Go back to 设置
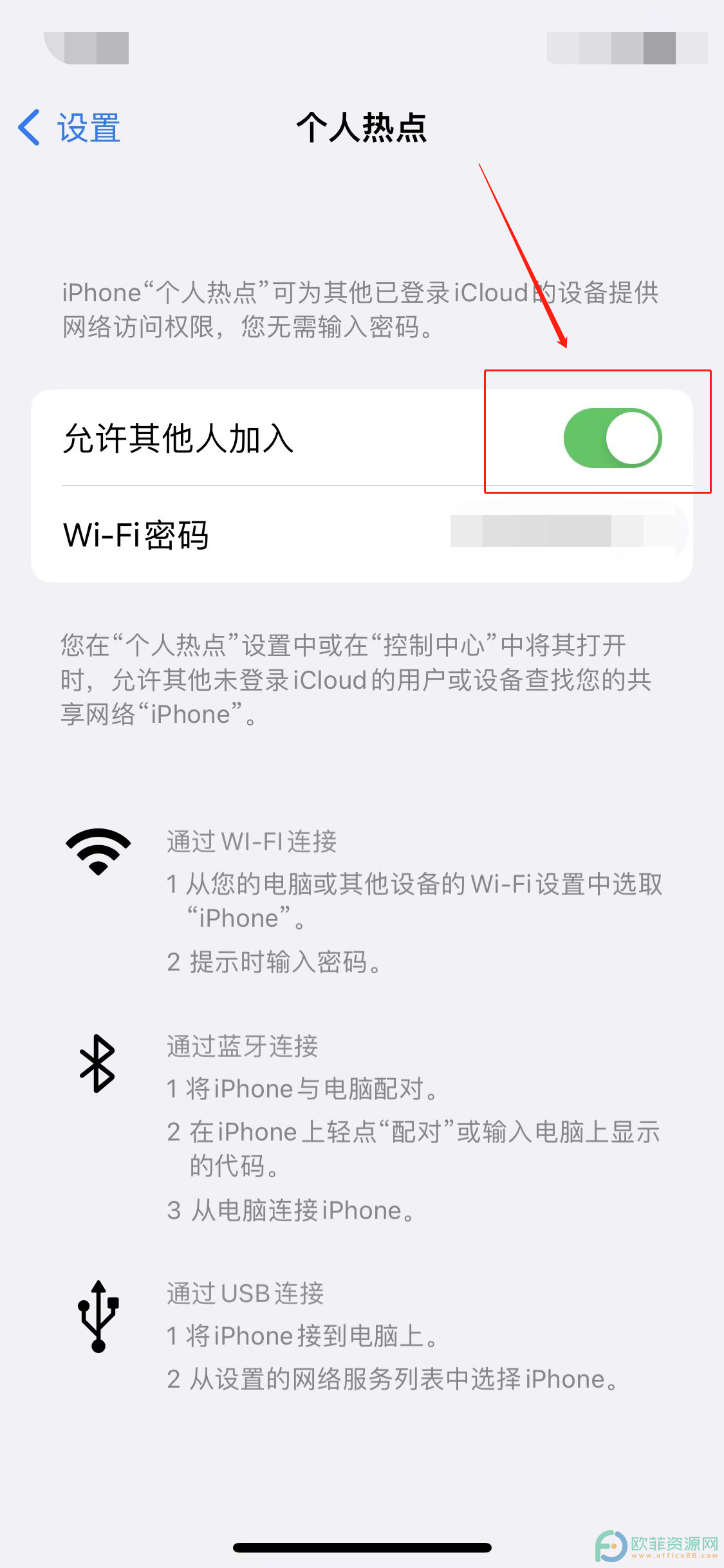This screenshot has width=724, height=1568. [70, 127]
